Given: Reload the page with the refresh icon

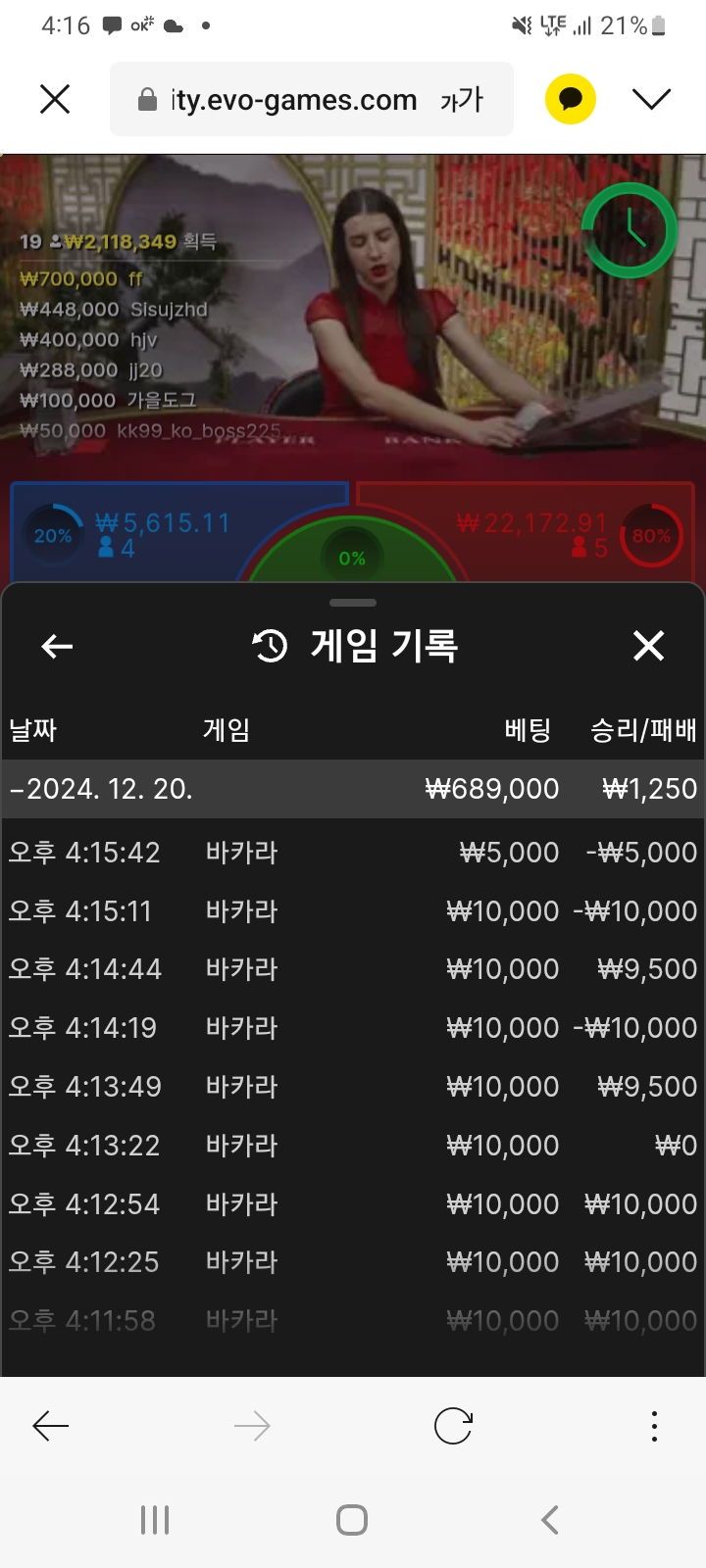Looking at the screenshot, I should tap(453, 1426).
